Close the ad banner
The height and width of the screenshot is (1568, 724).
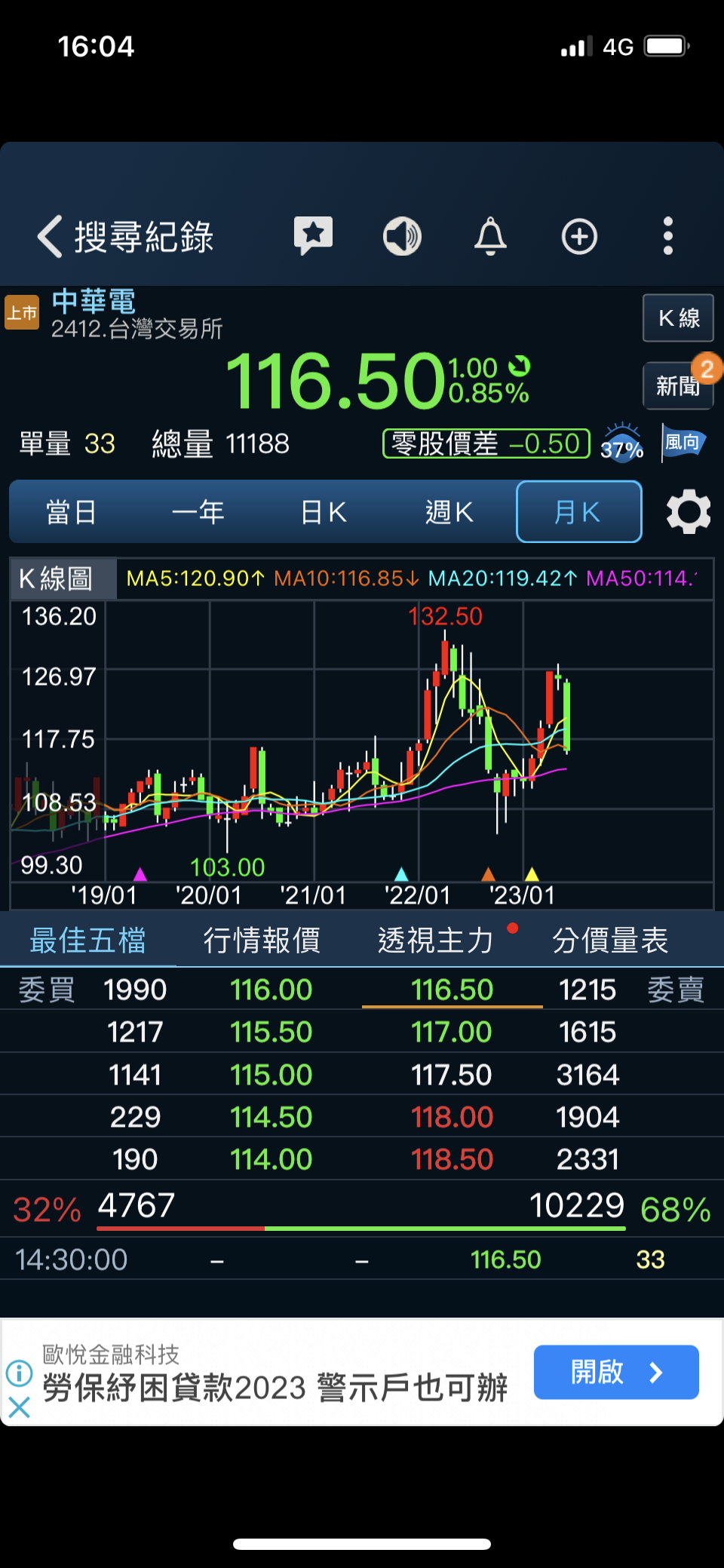click(19, 1407)
